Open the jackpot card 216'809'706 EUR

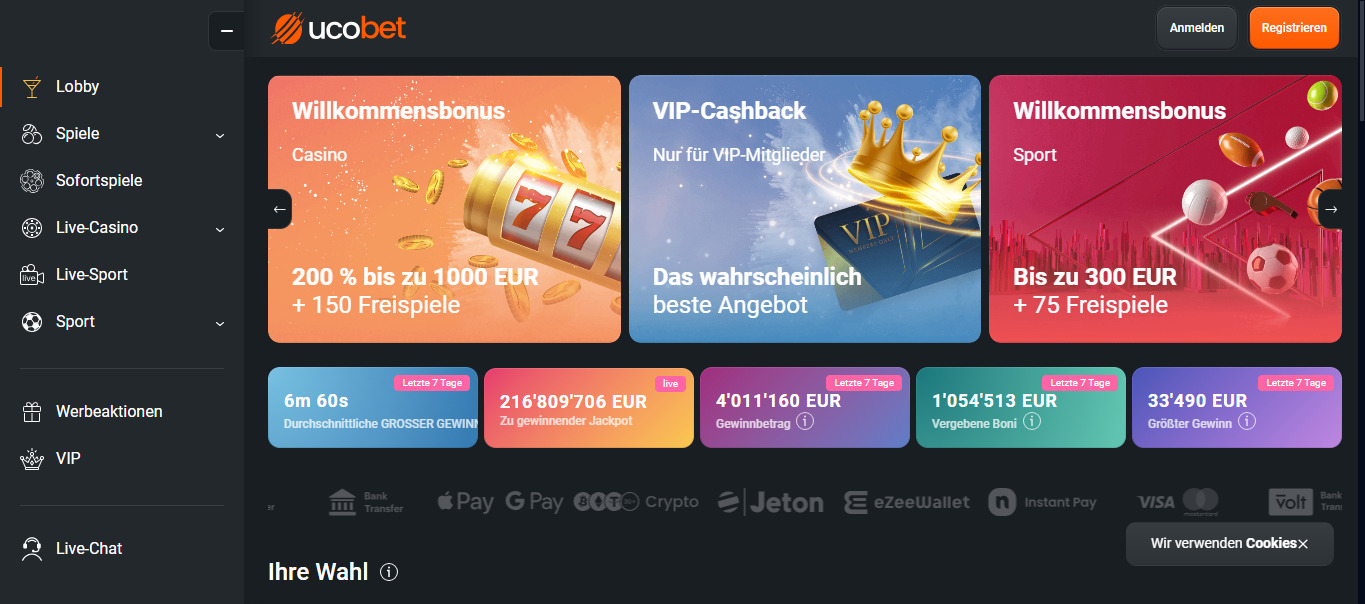click(x=588, y=407)
